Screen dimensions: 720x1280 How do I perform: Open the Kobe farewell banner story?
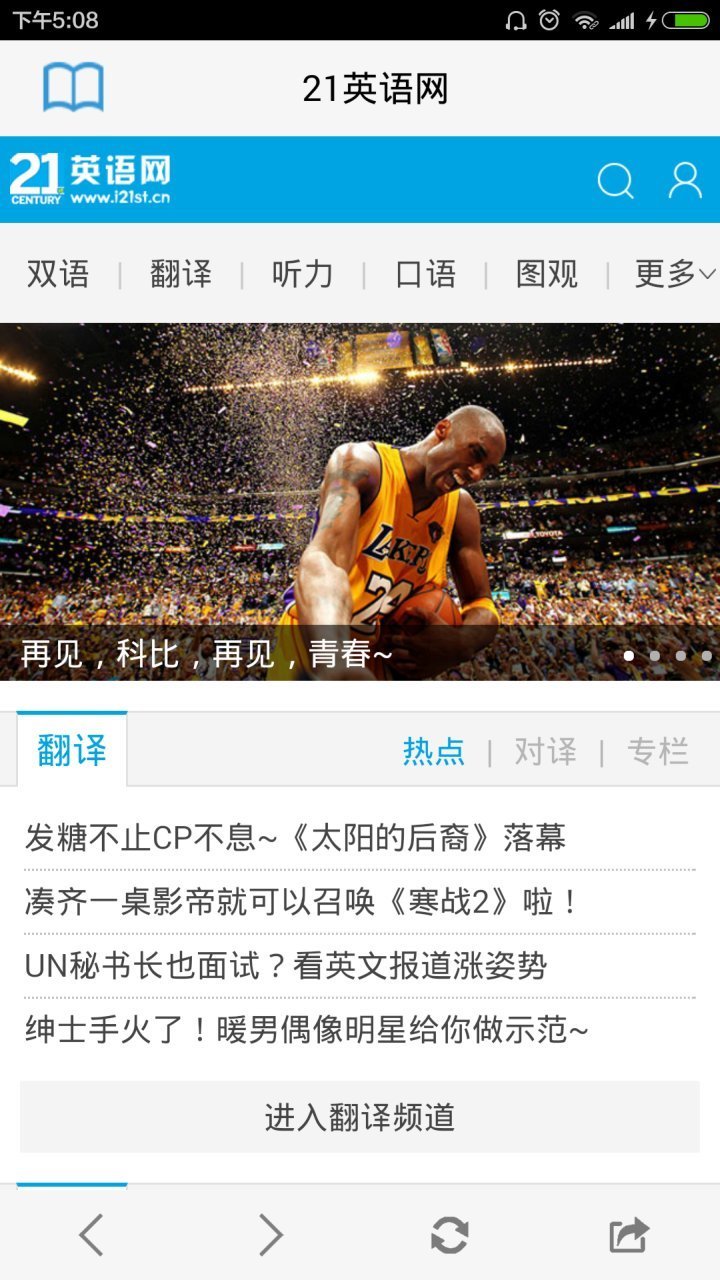point(360,500)
